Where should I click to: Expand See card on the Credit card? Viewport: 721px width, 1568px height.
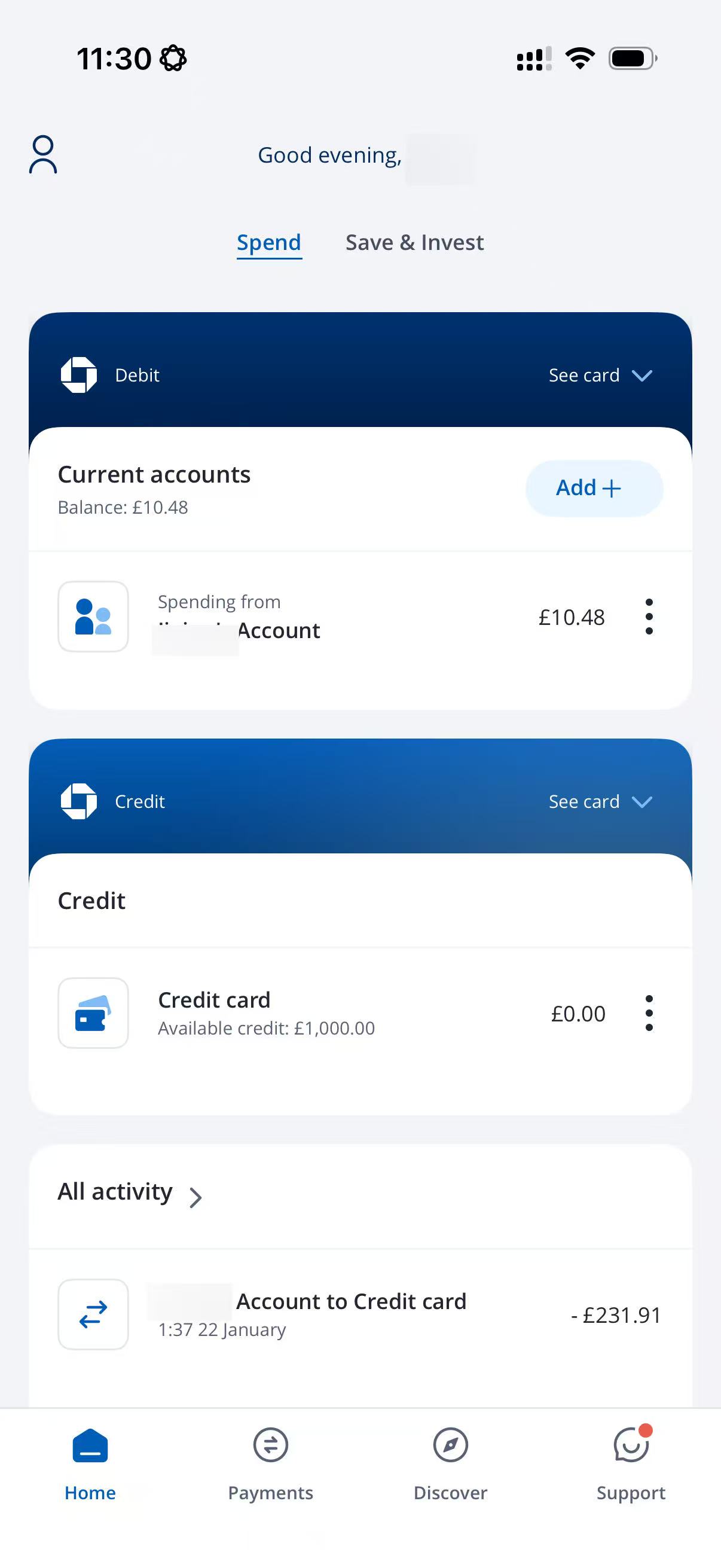point(599,802)
